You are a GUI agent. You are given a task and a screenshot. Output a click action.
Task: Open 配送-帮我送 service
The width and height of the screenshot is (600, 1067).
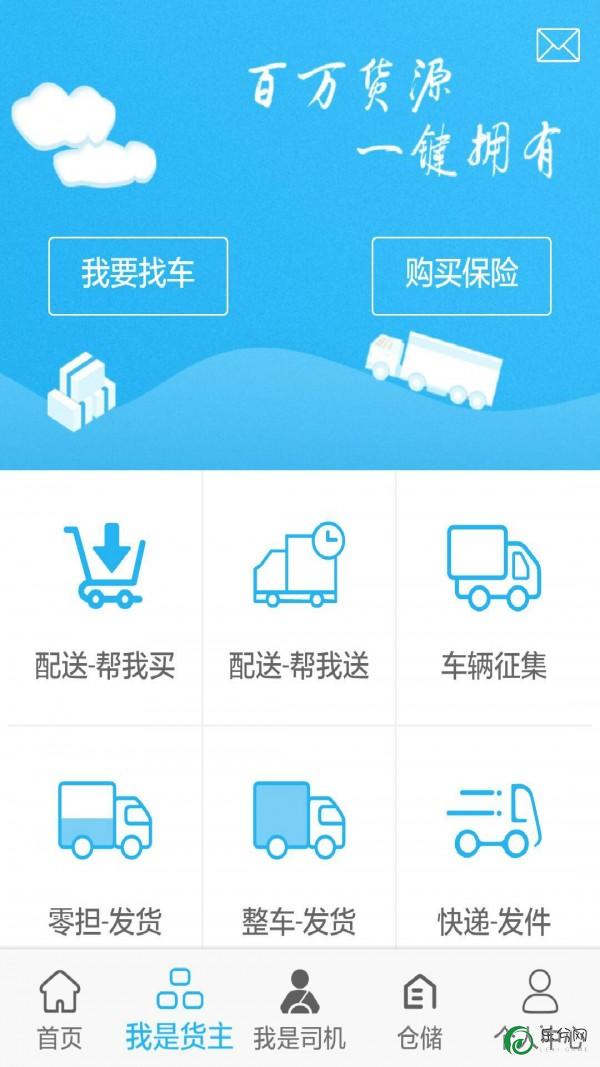(299, 599)
